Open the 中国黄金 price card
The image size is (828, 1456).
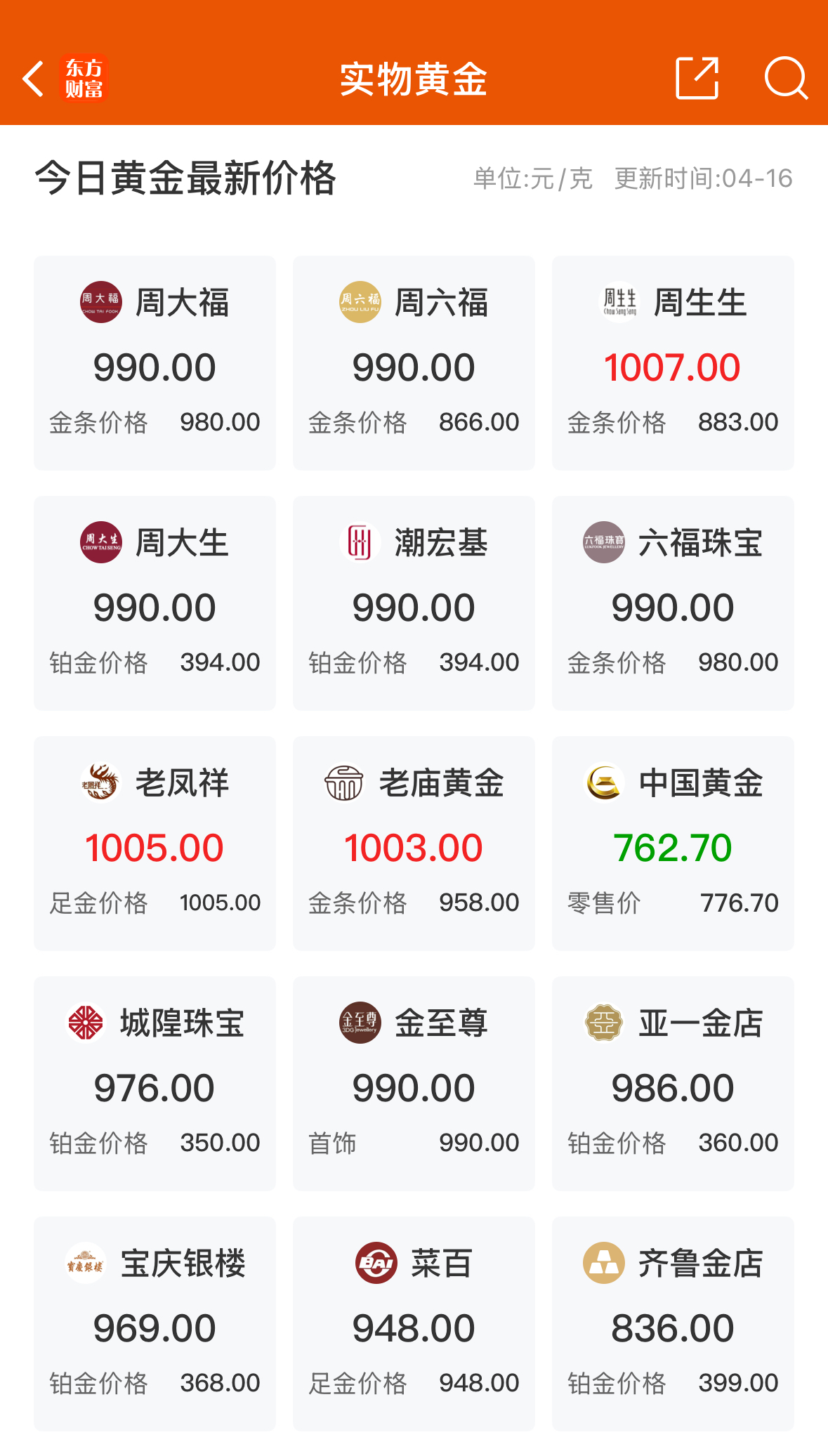coord(673,844)
